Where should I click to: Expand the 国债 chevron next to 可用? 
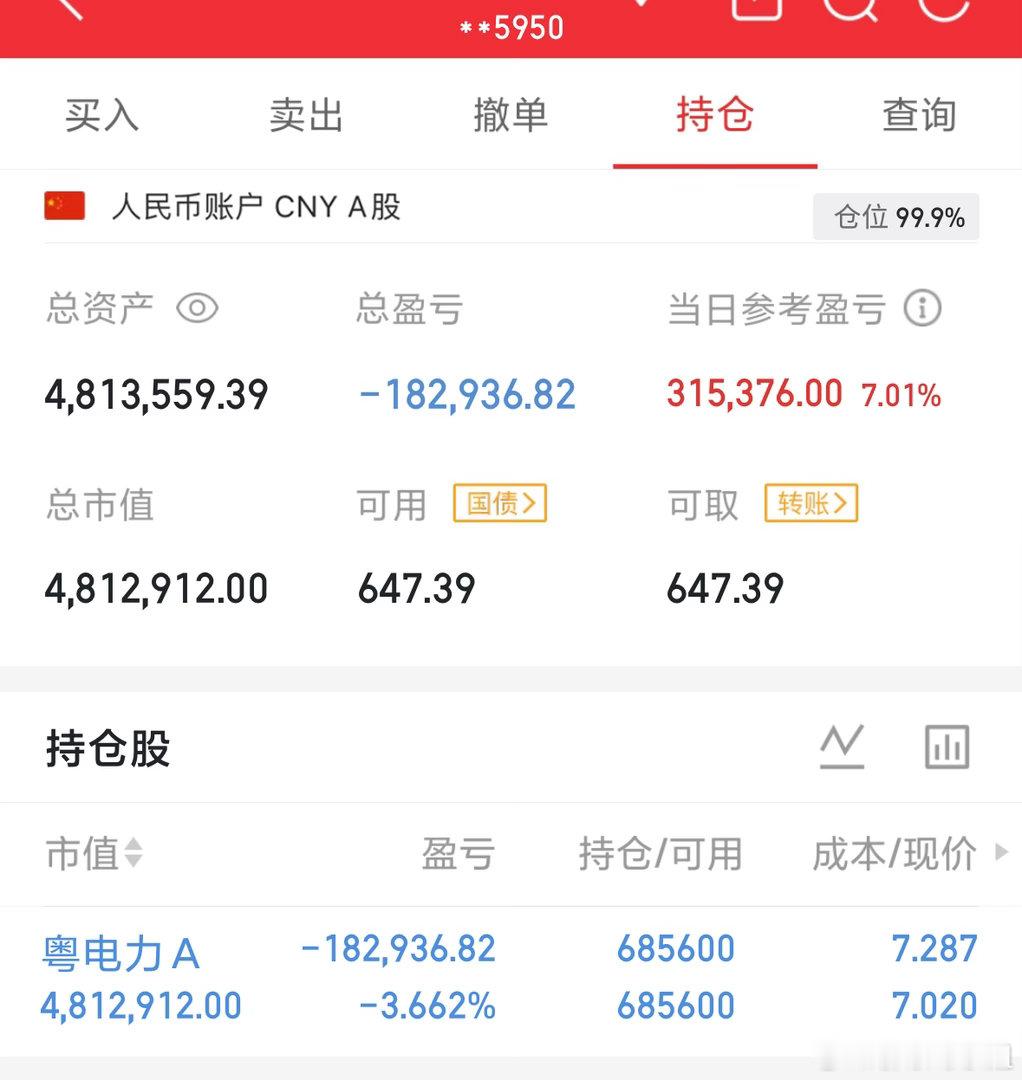(x=500, y=505)
